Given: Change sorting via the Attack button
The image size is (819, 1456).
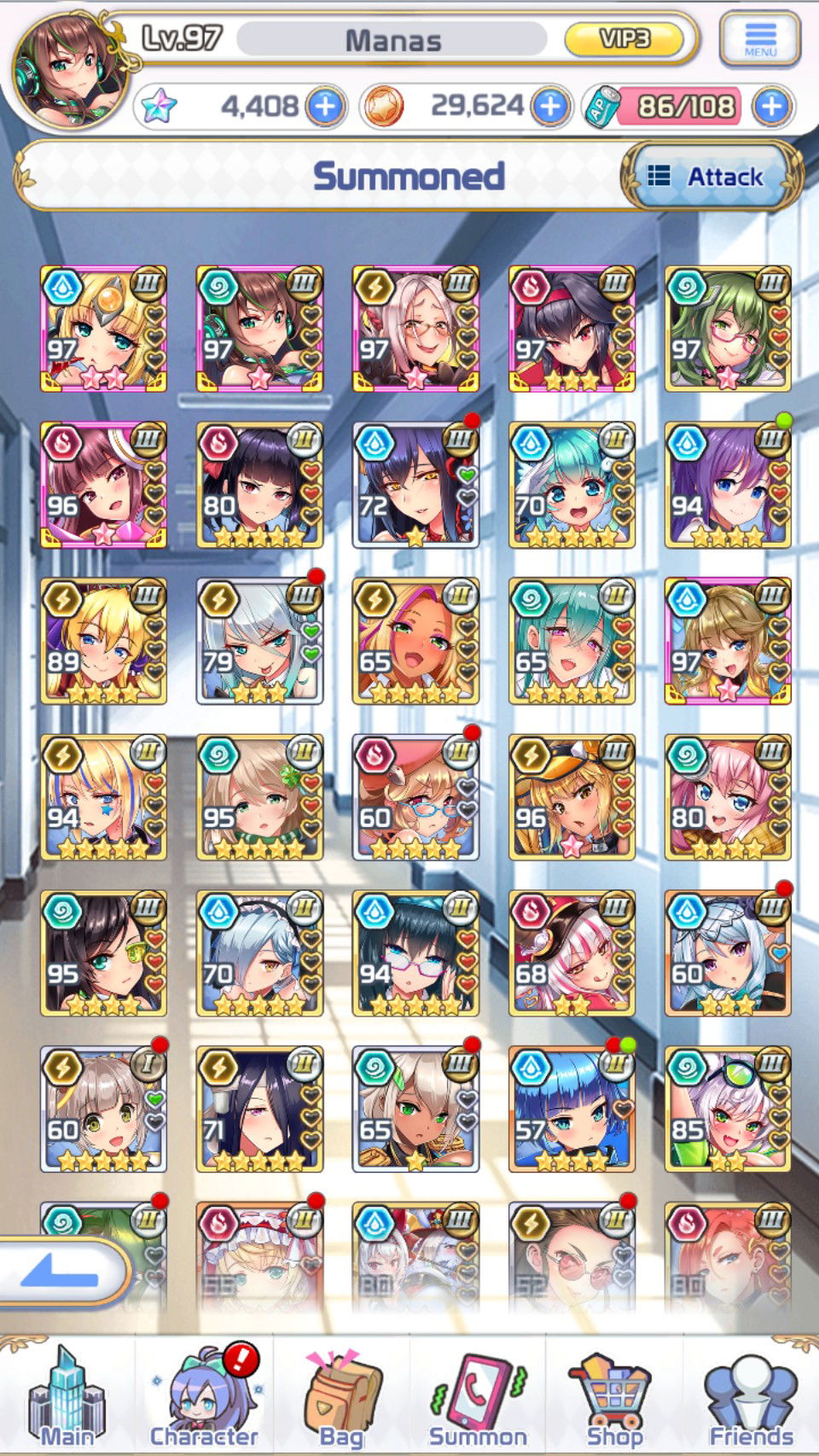Looking at the screenshot, I should point(706,177).
